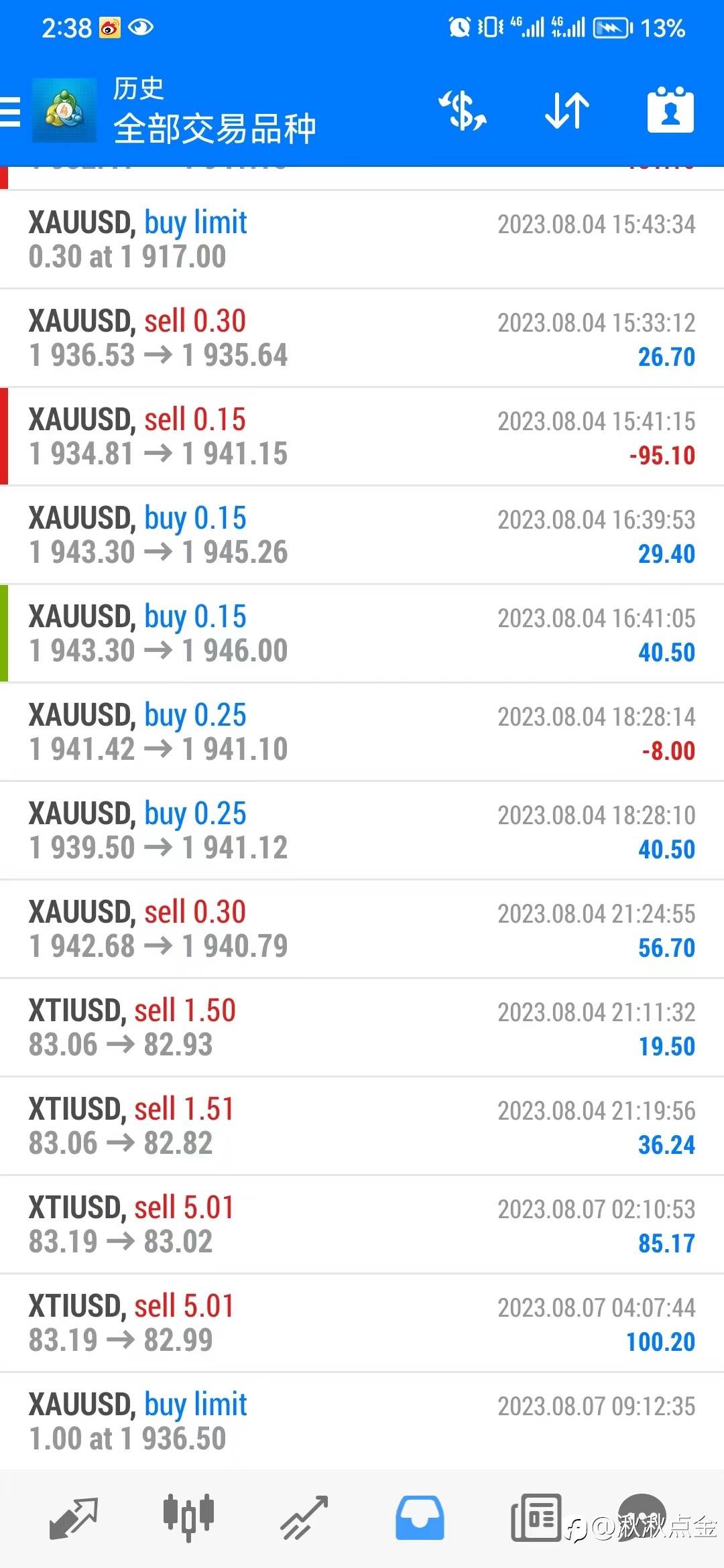Screen dimensions: 724x1568
Task: Expand XTIUSD sell 5.01 with 100.20 profit
Action: point(362,1323)
